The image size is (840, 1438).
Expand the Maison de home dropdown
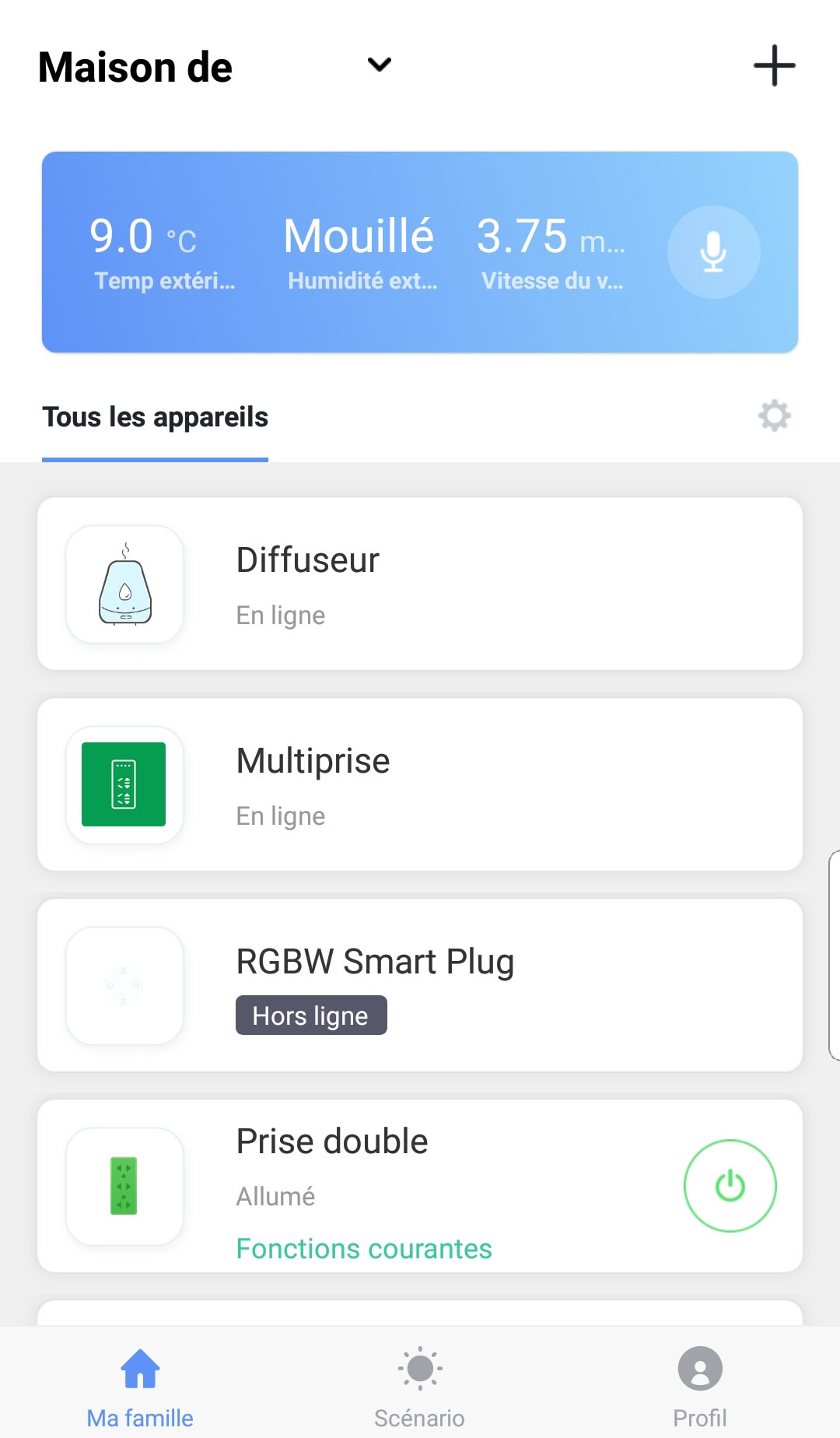[379, 65]
